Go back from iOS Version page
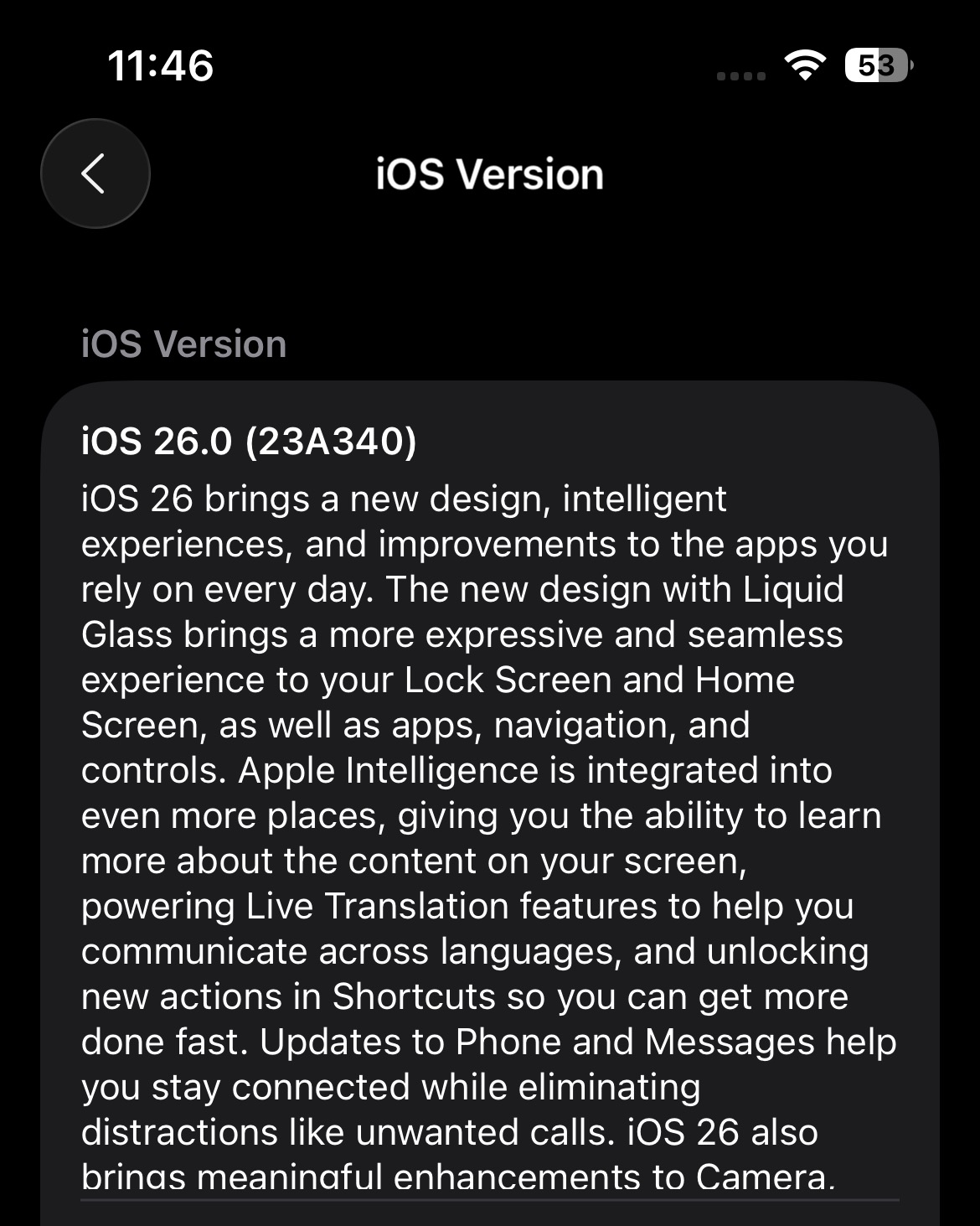The image size is (980, 1226). coord(95,173)
